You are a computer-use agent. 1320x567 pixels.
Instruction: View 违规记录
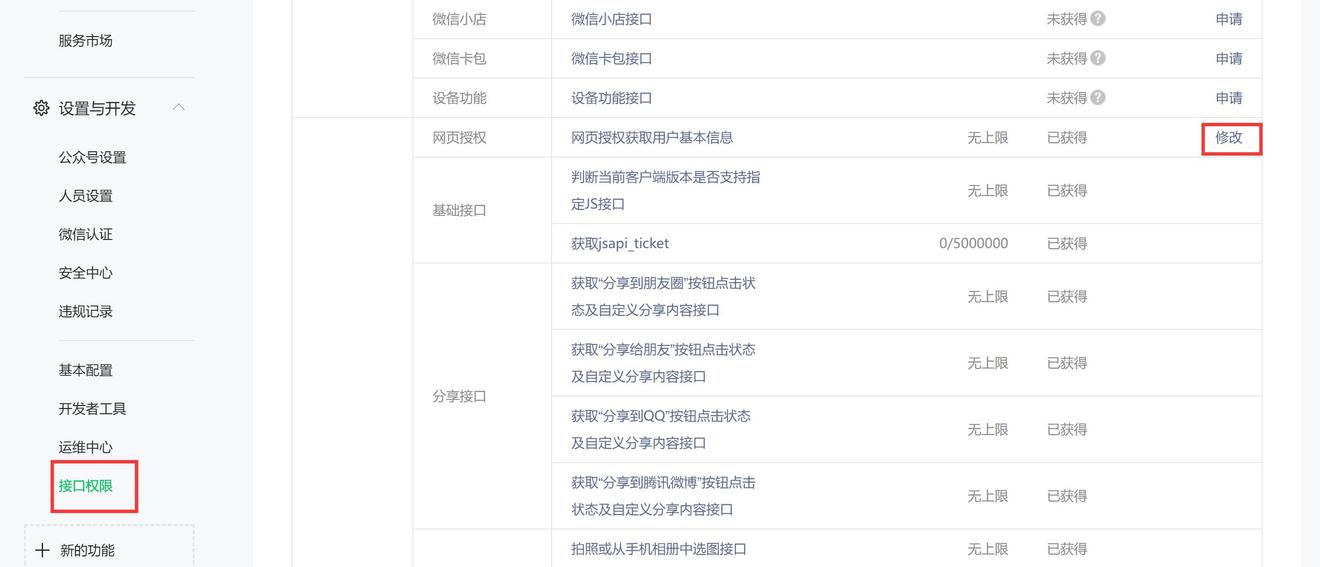click(85, 311)
